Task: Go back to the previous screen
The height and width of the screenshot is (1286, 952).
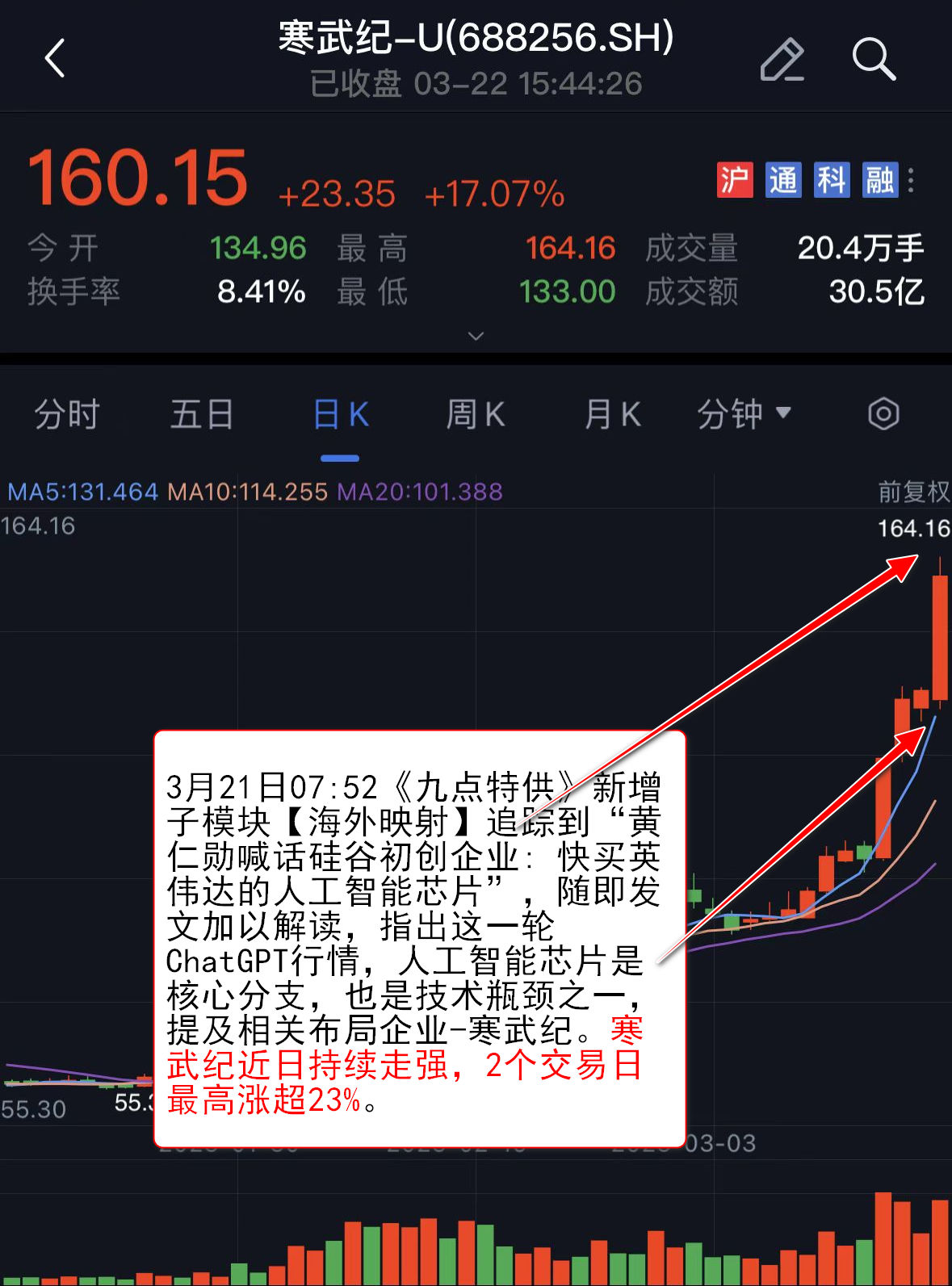Action: [x=55, y=59]
